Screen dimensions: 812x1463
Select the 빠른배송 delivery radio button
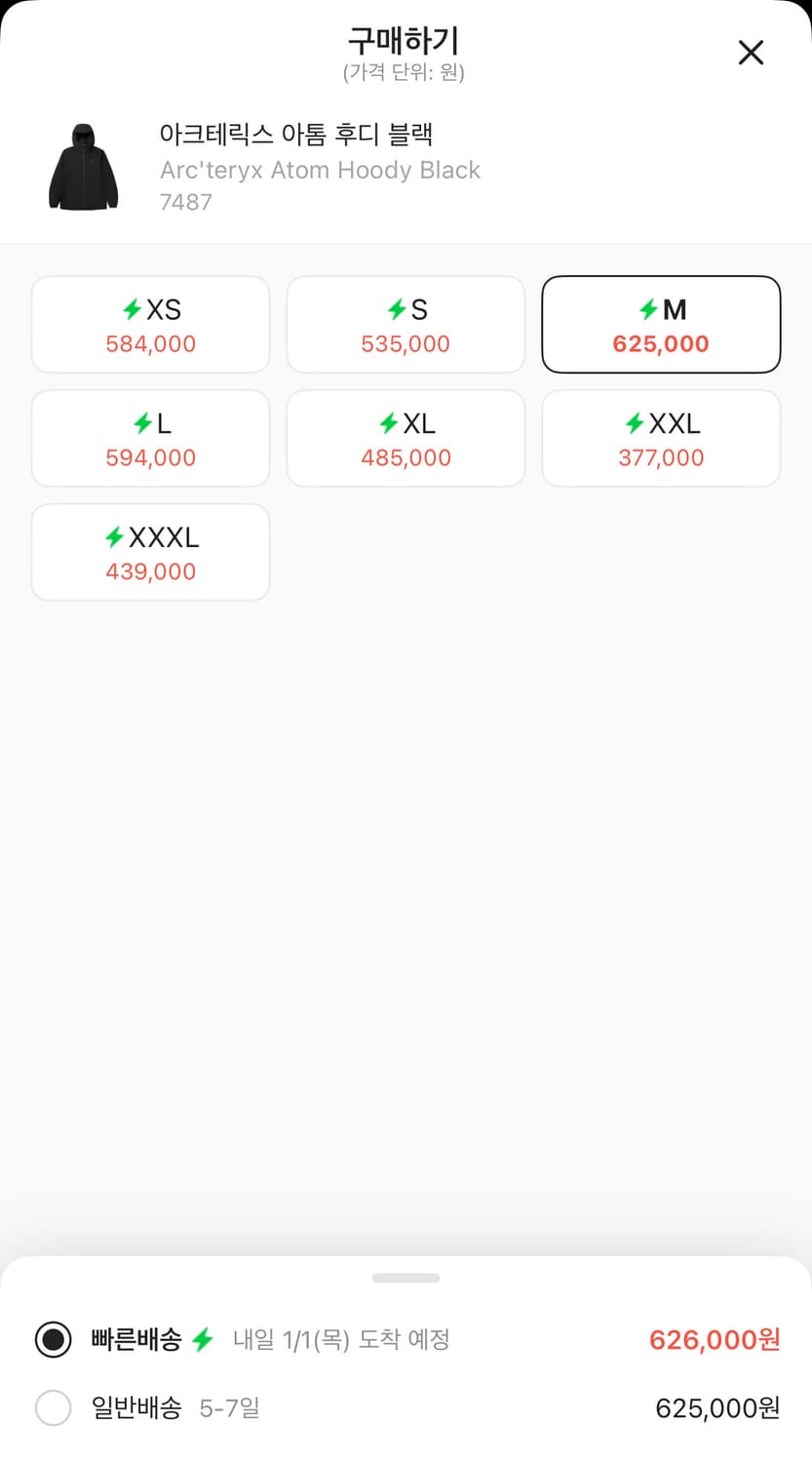[x=54, y=1339]
